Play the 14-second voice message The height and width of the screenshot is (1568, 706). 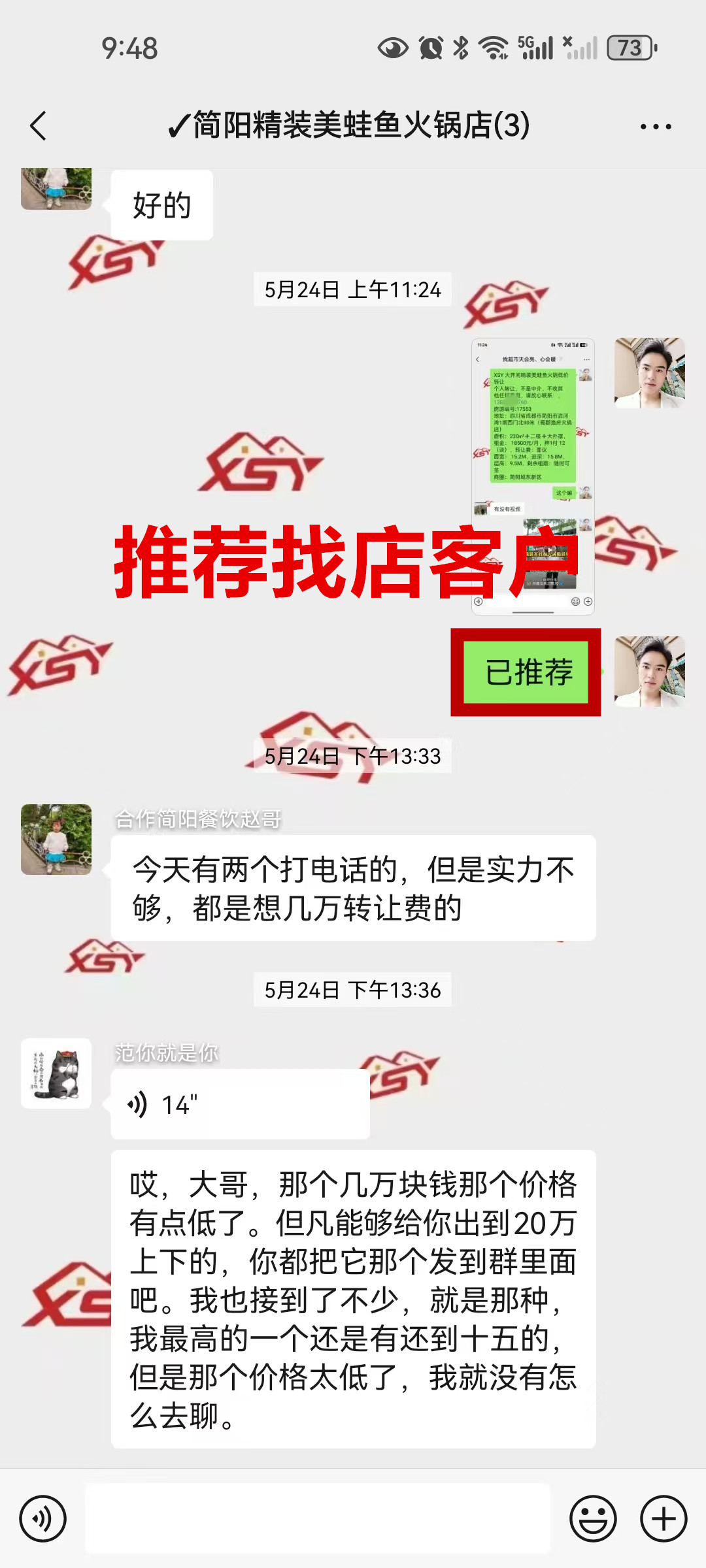pyautogui.click(x=239, y=1105)
